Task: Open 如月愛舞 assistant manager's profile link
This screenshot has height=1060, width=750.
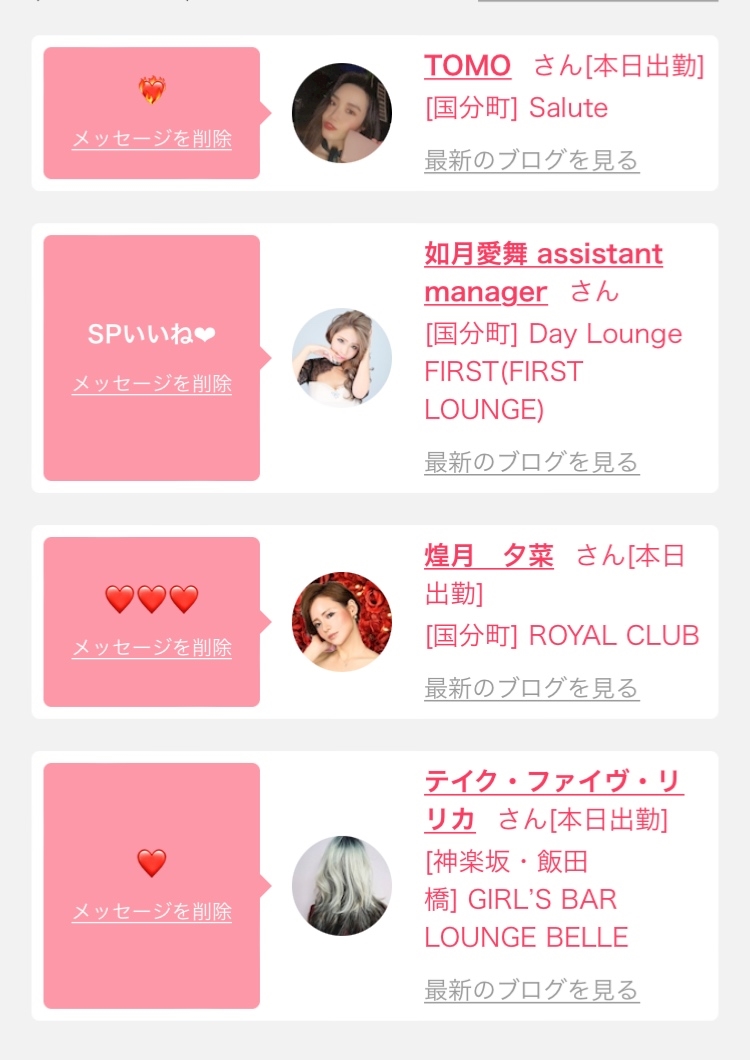Action: pos(543,272)
